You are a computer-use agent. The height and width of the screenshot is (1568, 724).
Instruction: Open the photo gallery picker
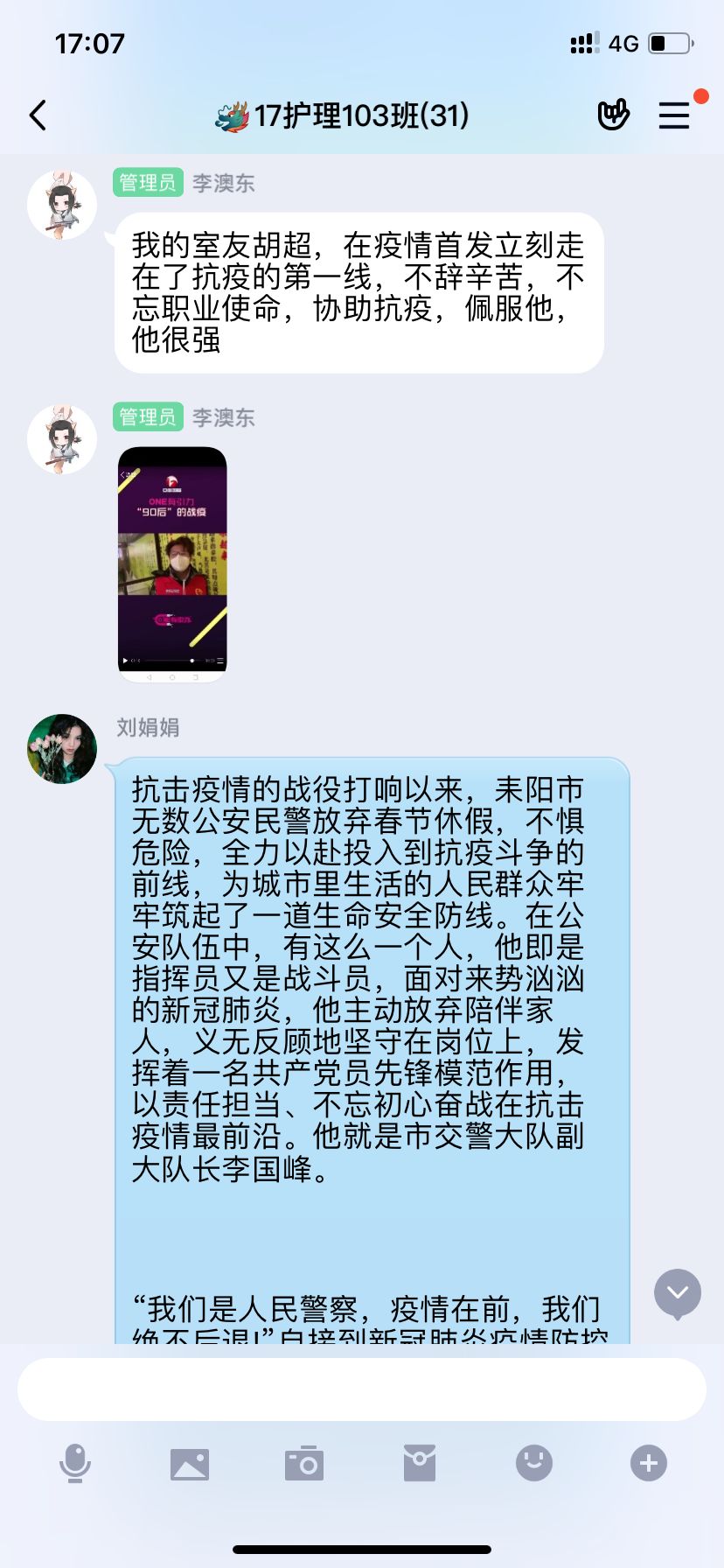point(190,1463)
